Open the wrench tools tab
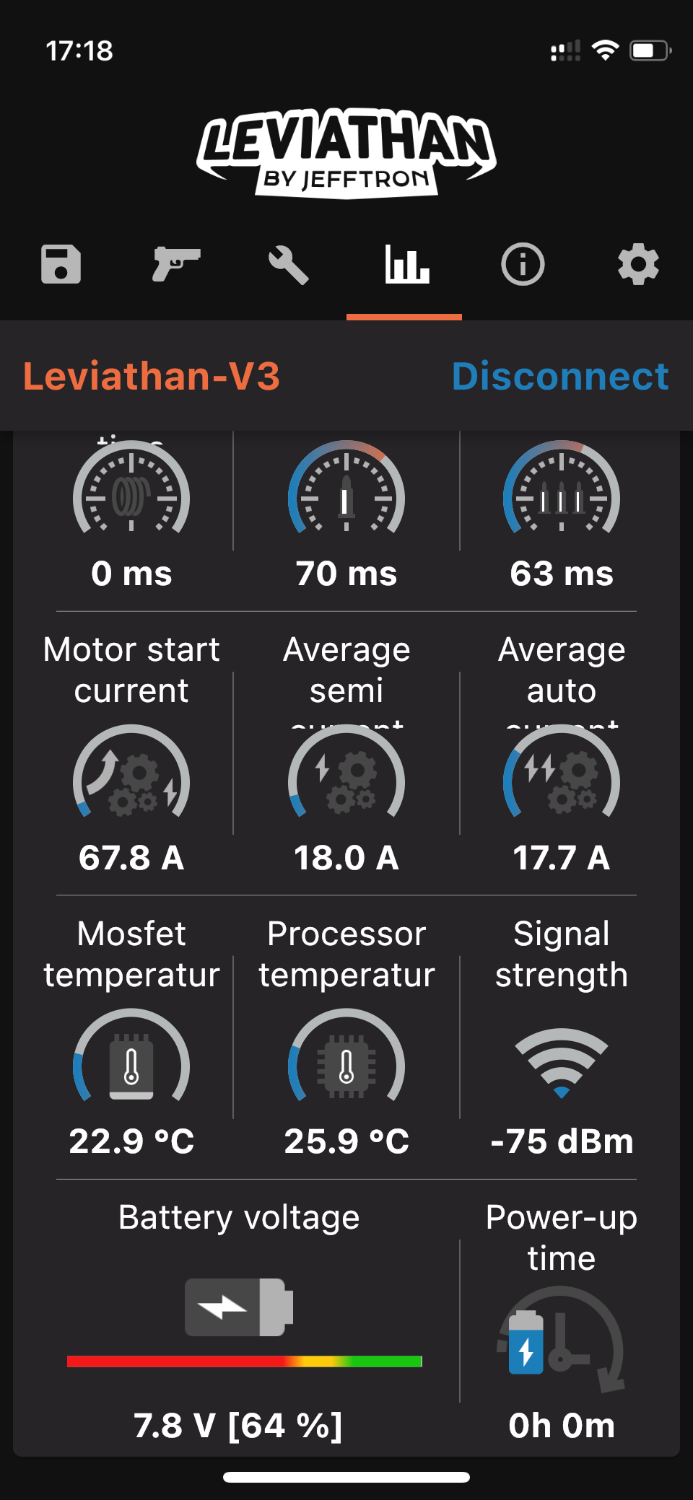Image resolution: width=693 pixels, height=1500 pixels. pos(289,266)
